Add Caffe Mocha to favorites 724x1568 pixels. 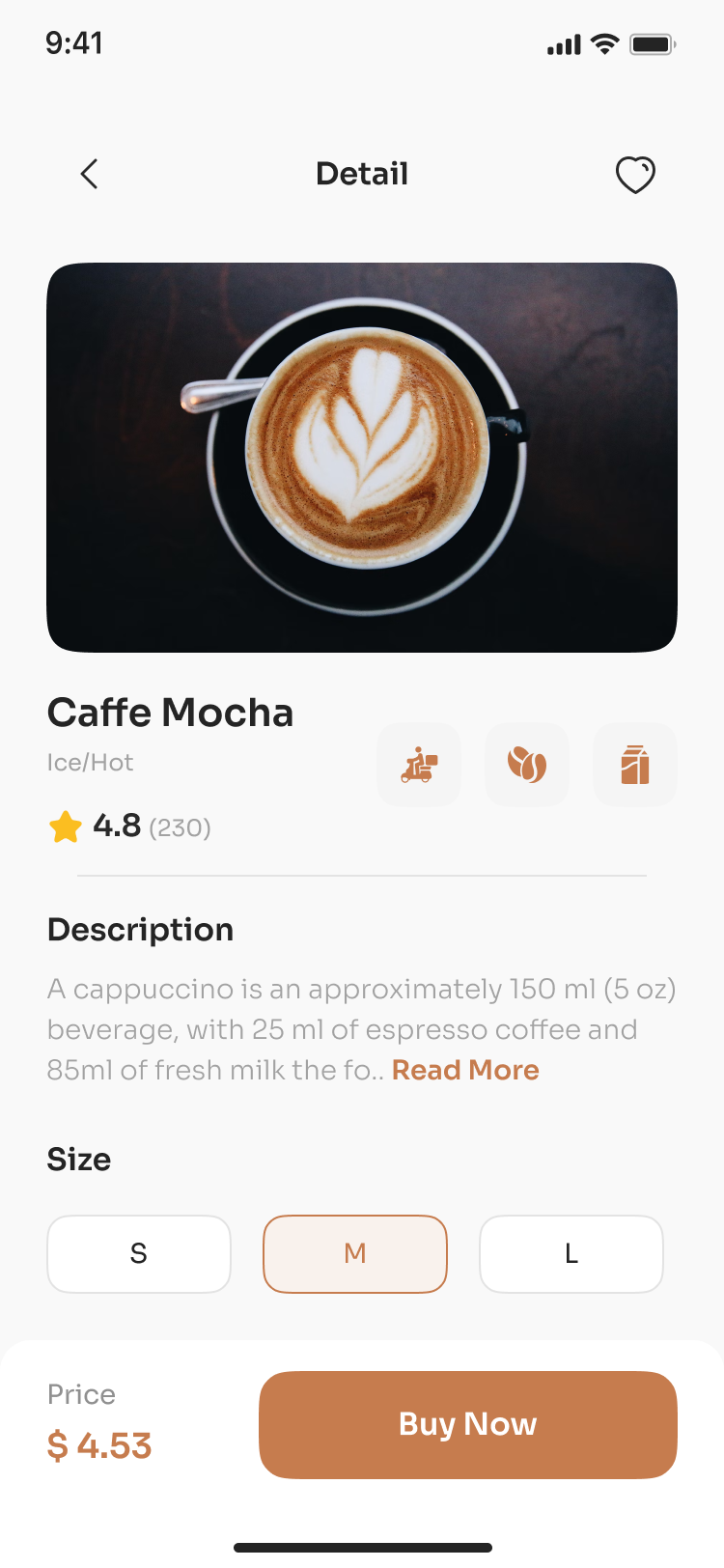click(x=635, y=175)
